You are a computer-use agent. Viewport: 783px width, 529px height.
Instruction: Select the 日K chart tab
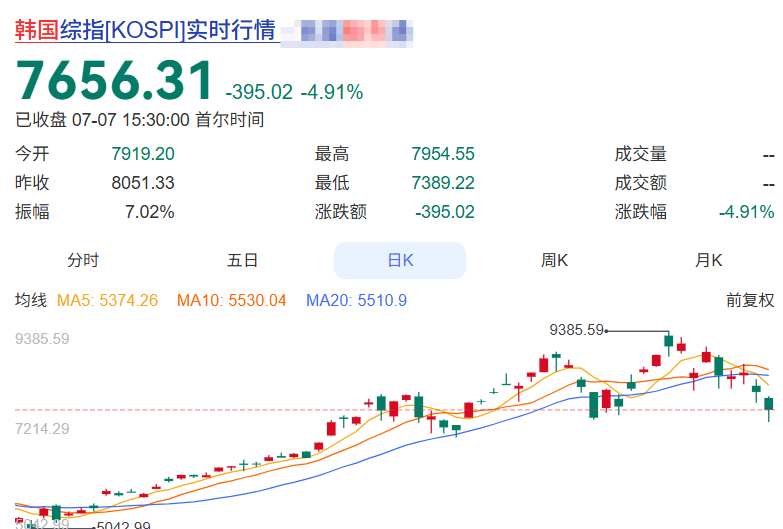tap(400, 260)
